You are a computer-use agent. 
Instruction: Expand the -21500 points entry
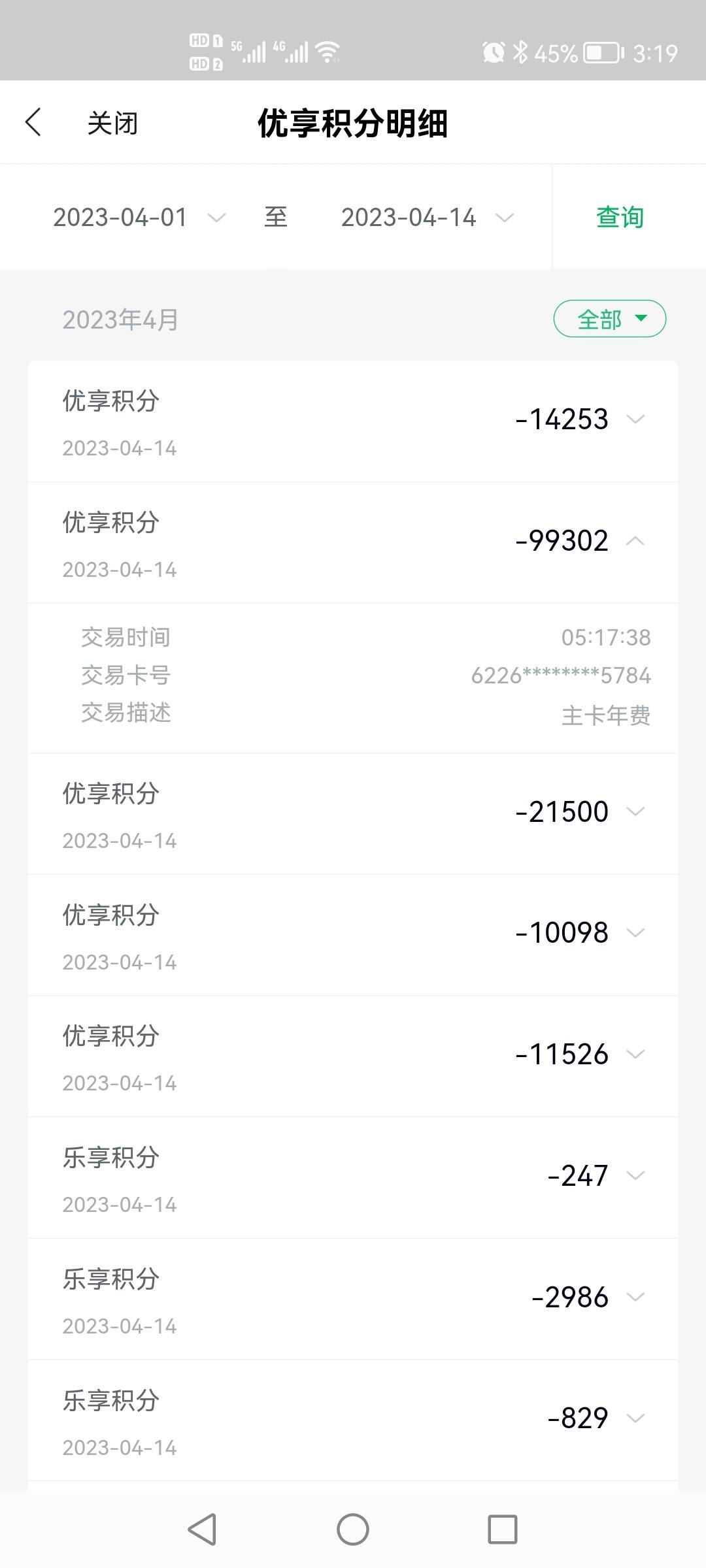coord(353,814)
